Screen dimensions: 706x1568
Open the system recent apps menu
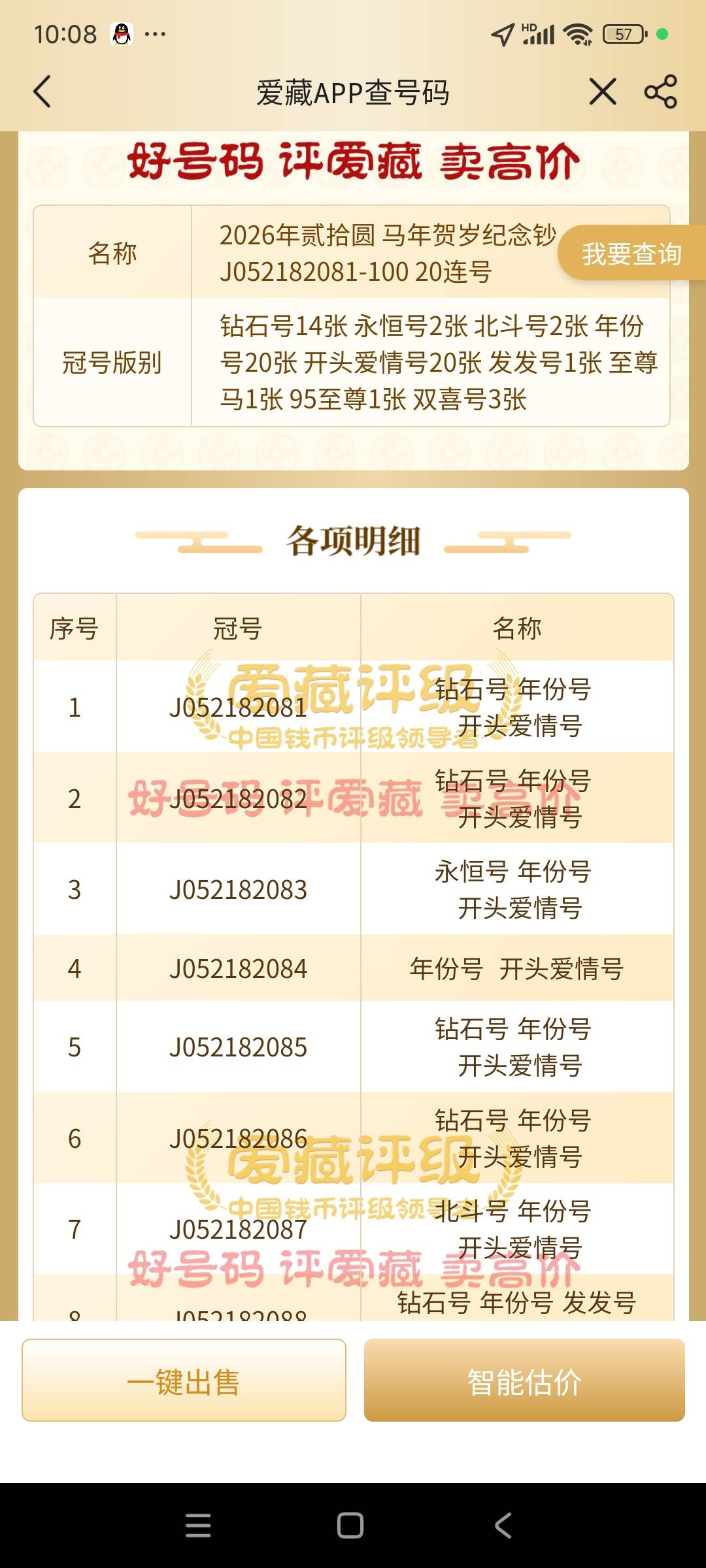pyautogui.click(x=198, y=1526)
